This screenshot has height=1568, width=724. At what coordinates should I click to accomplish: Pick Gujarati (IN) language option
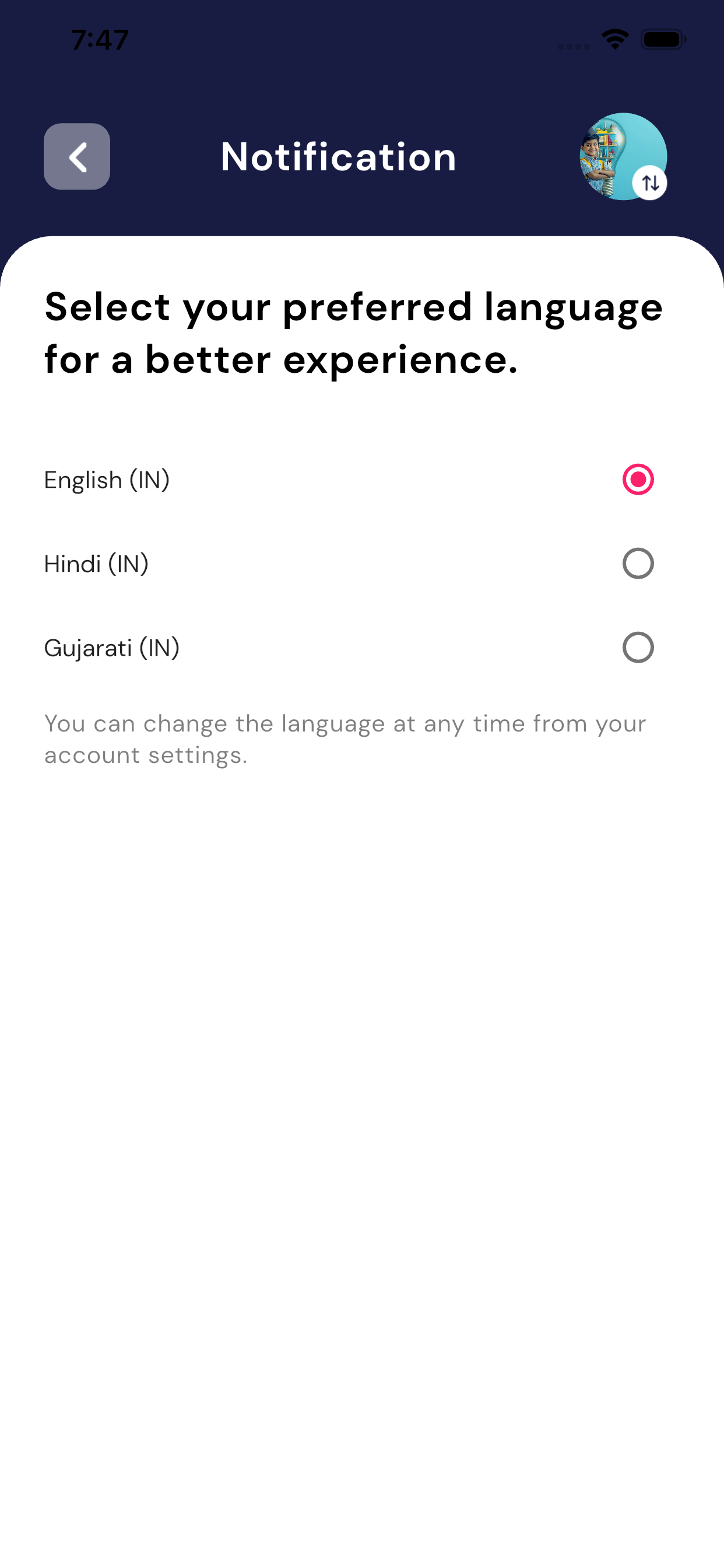638,647
